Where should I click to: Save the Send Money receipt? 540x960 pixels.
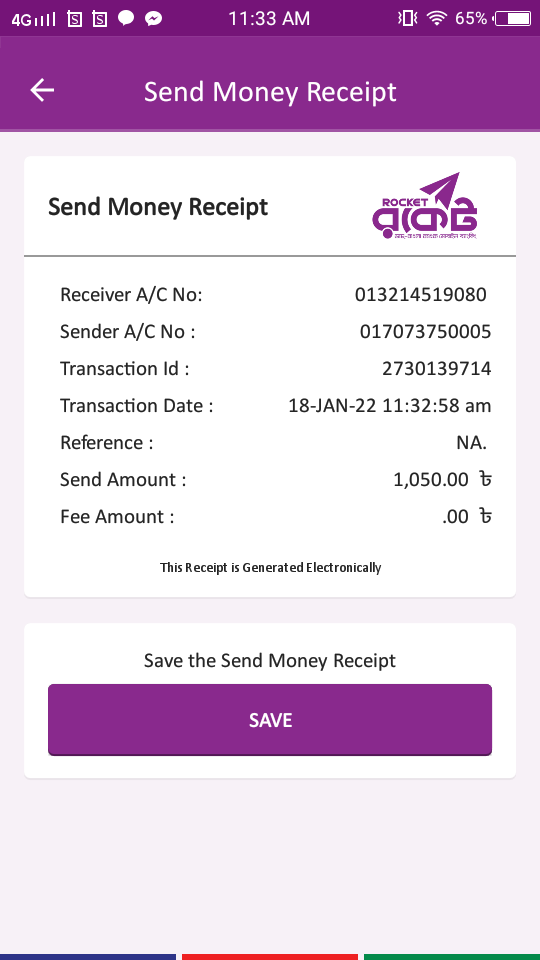point(270,719)
